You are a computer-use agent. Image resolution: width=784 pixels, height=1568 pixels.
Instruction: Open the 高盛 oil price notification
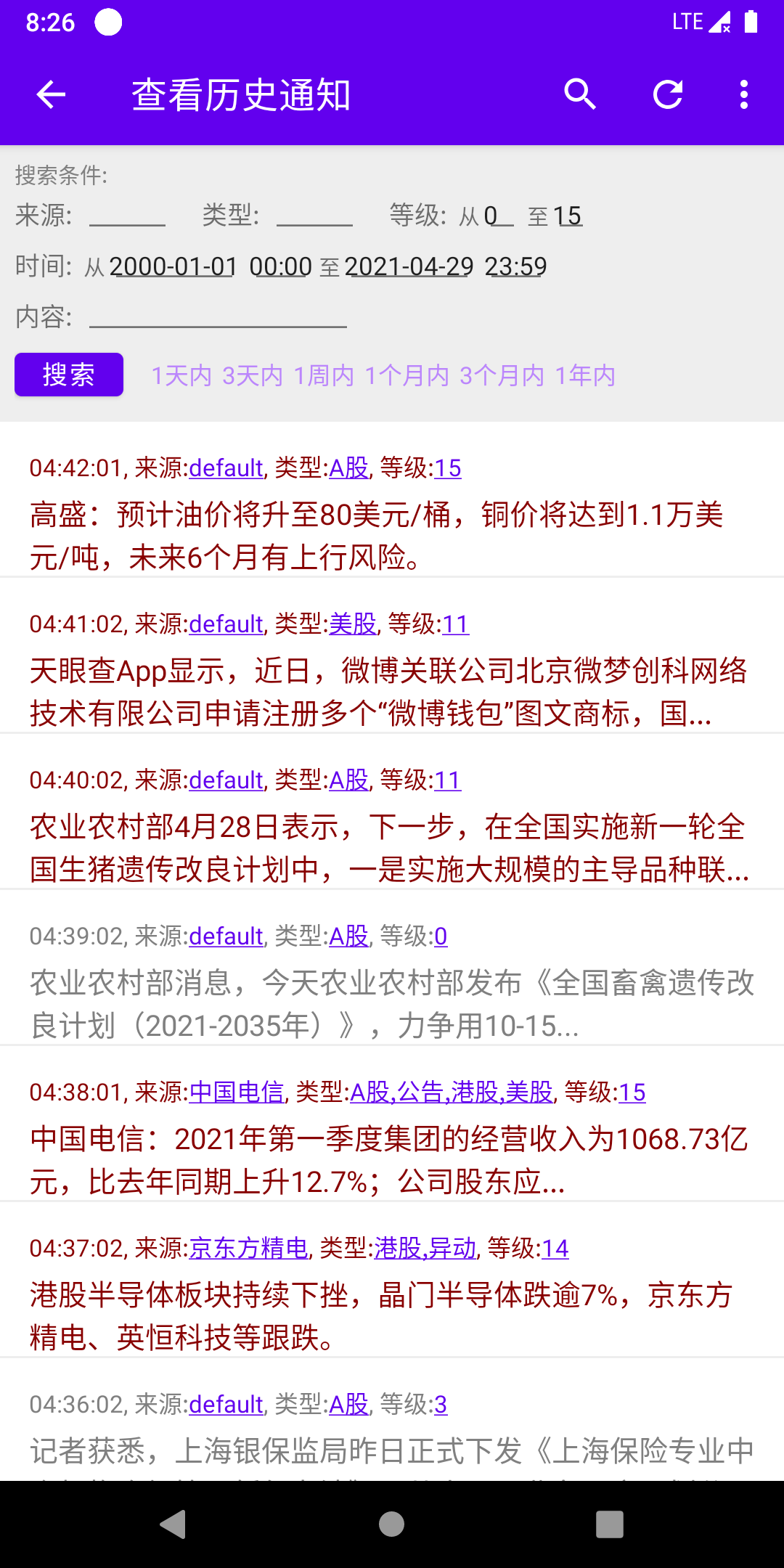(377, 536)
